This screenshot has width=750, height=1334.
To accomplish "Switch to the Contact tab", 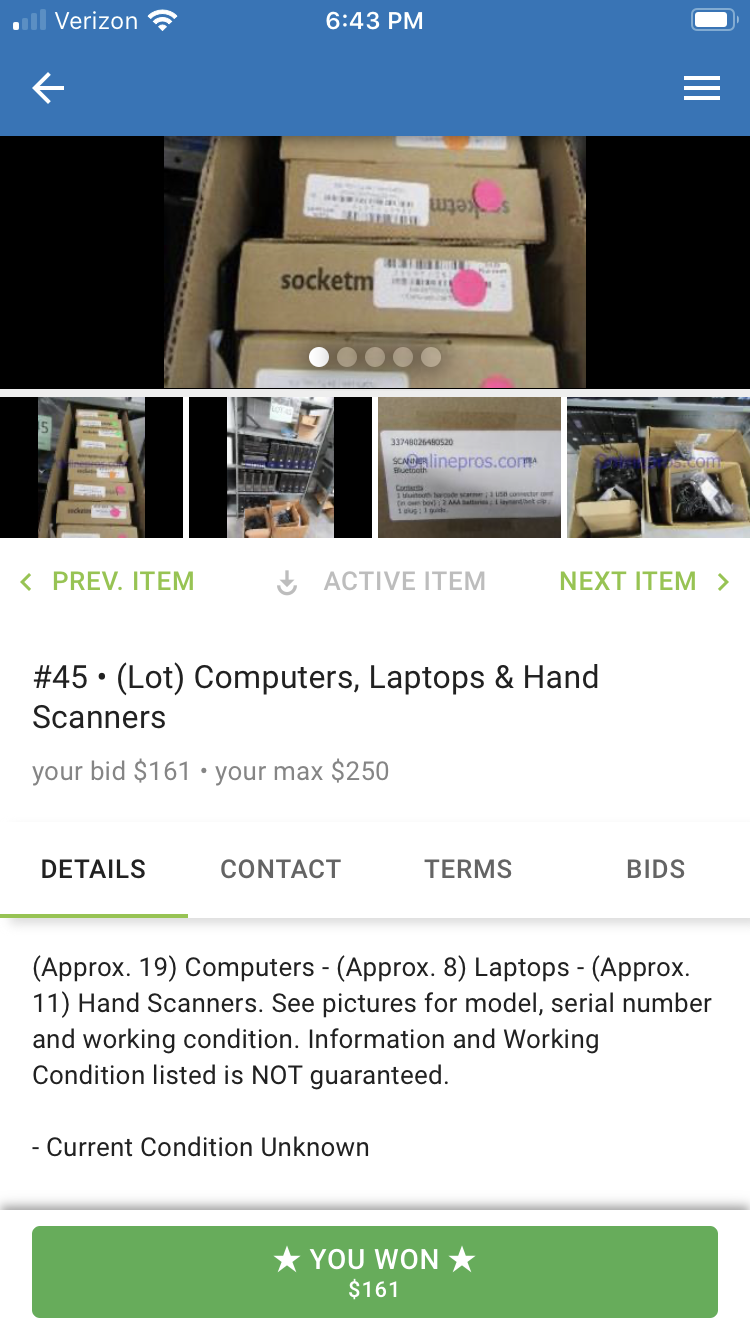I will pos(280,869).
